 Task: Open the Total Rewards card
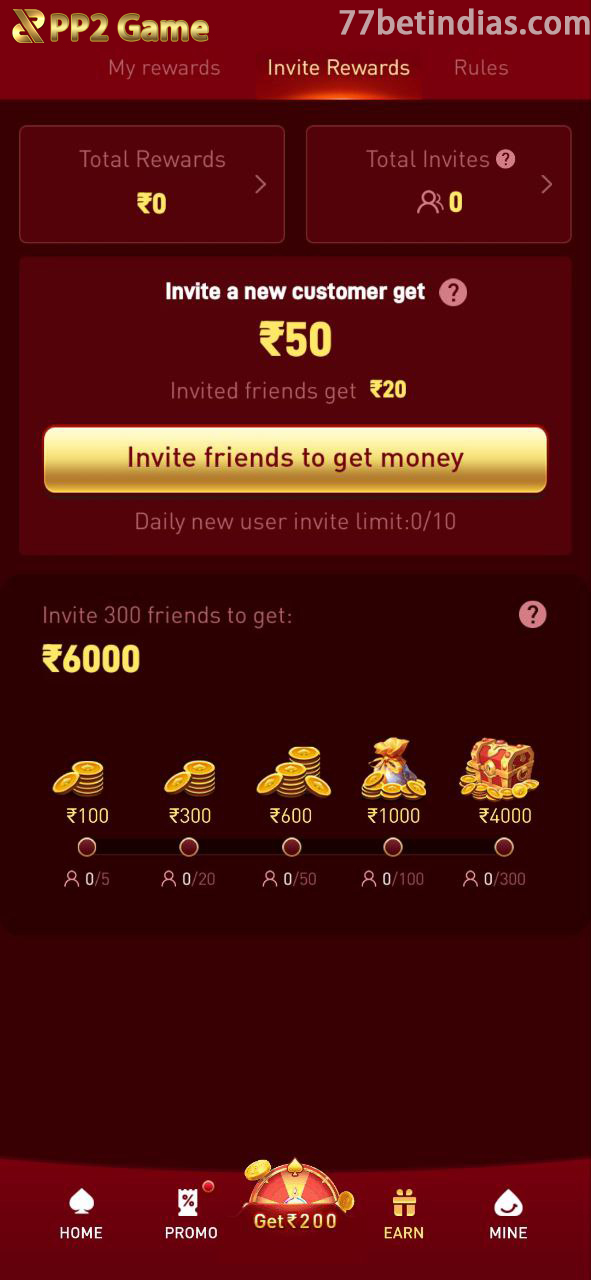(x=152, y=184)
